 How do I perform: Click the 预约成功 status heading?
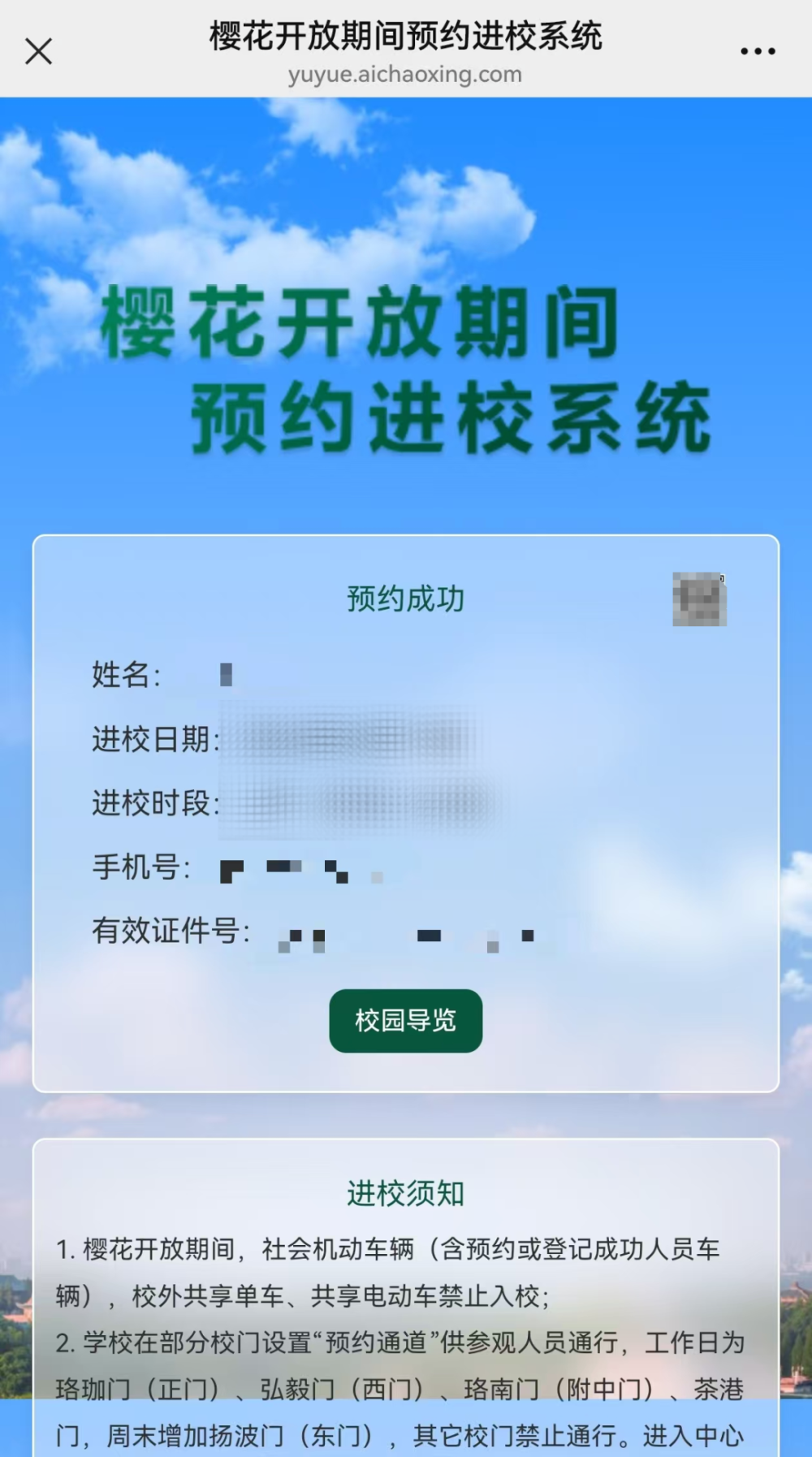pyautogui.click(x=405, y=599)
